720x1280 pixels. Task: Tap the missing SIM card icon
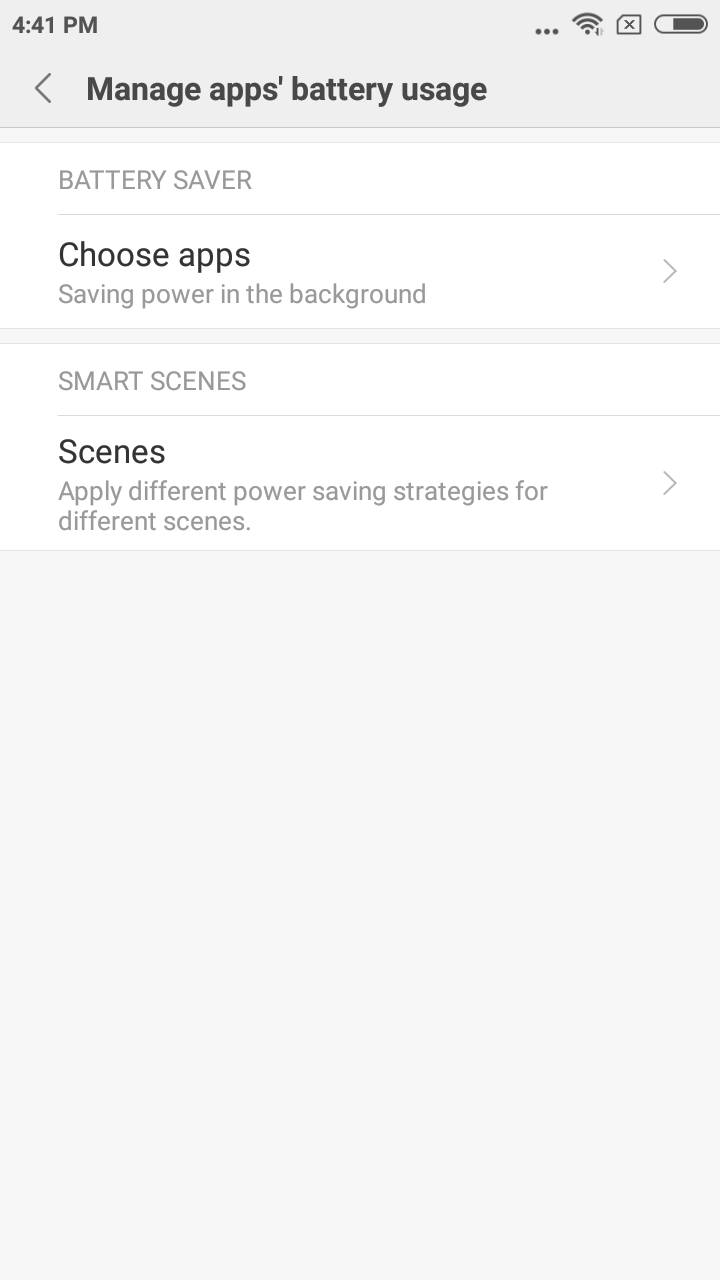[x=629, y=24]
